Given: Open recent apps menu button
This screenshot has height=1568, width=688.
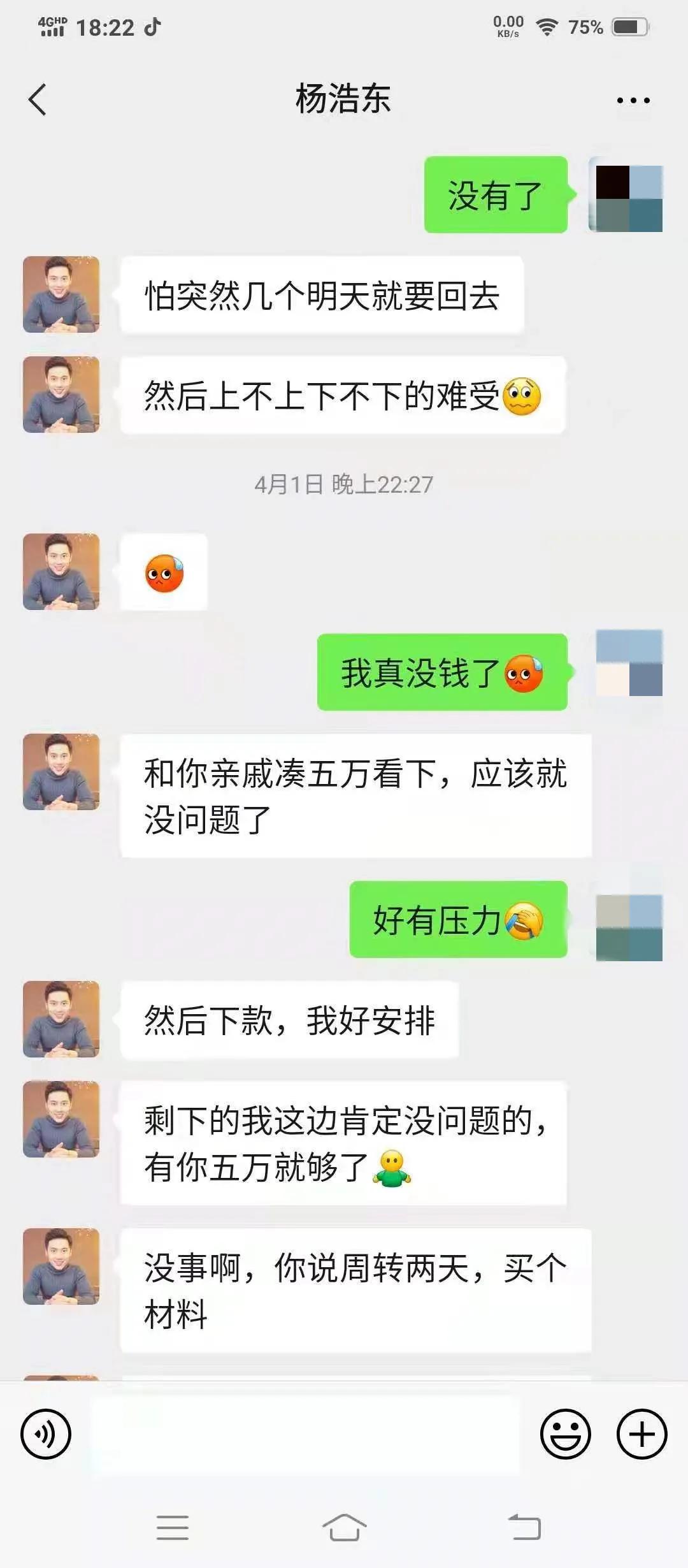Looking at the screenshot, I should (173, 1528).
